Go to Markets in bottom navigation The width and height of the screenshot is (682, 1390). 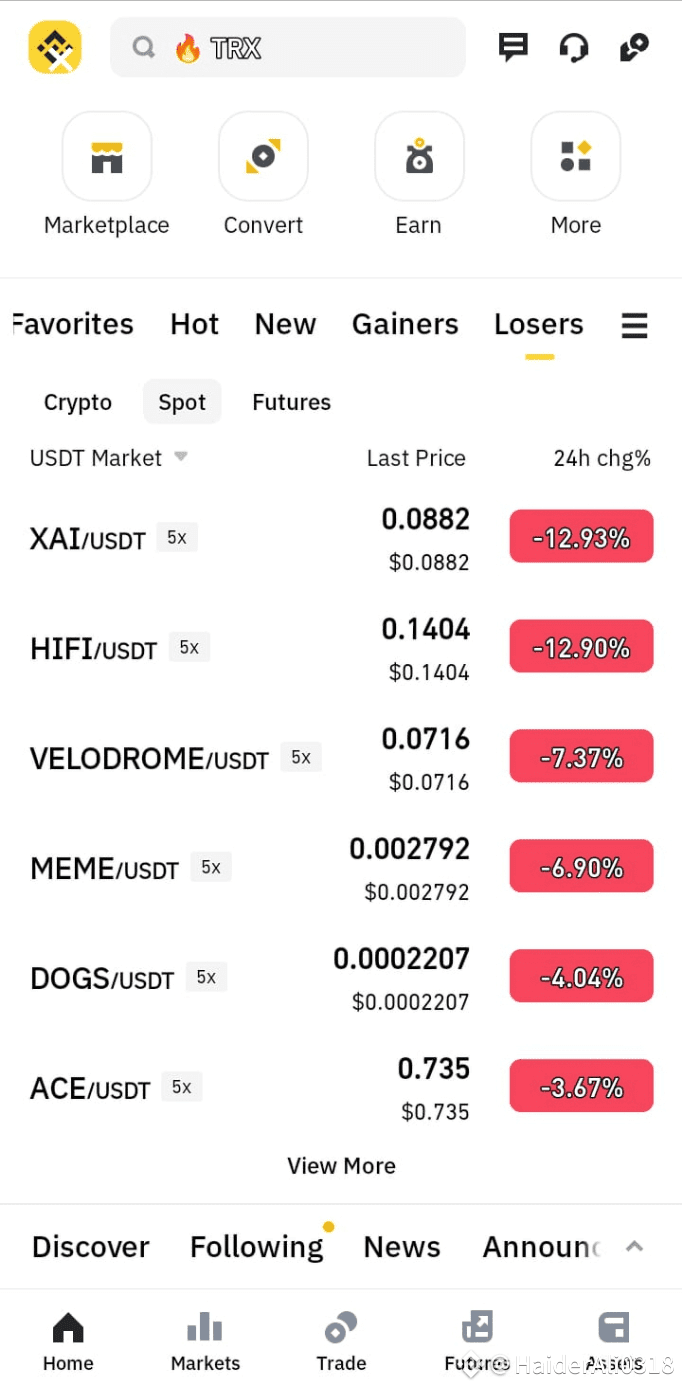205,1341
